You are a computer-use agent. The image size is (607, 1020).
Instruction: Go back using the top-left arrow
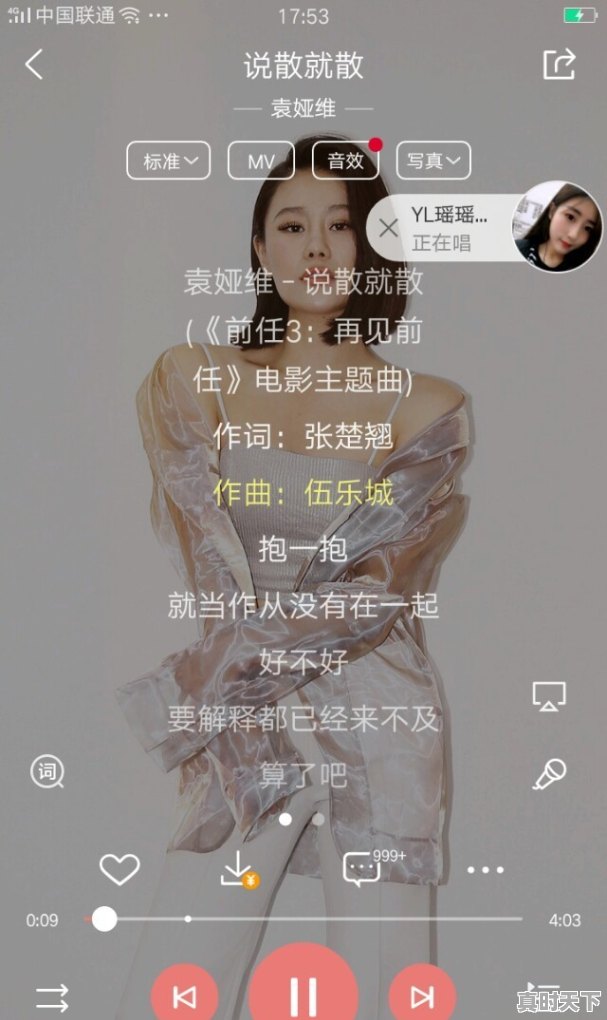point(34,64)
